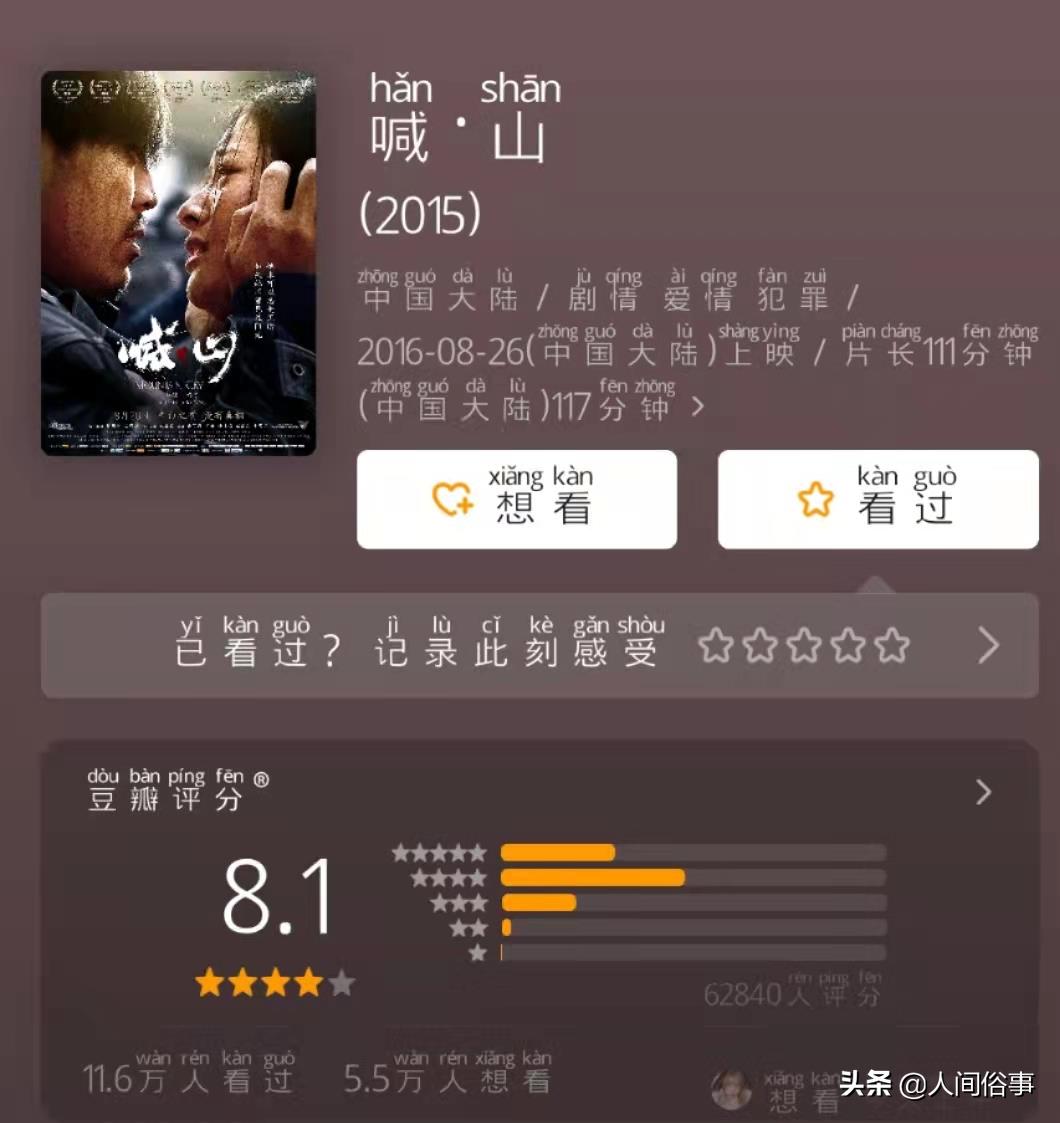Open the 已看过？记录此刻感受 rating row
Viewport: 1060px width, 1123px height.
click(x=538, y=646)
